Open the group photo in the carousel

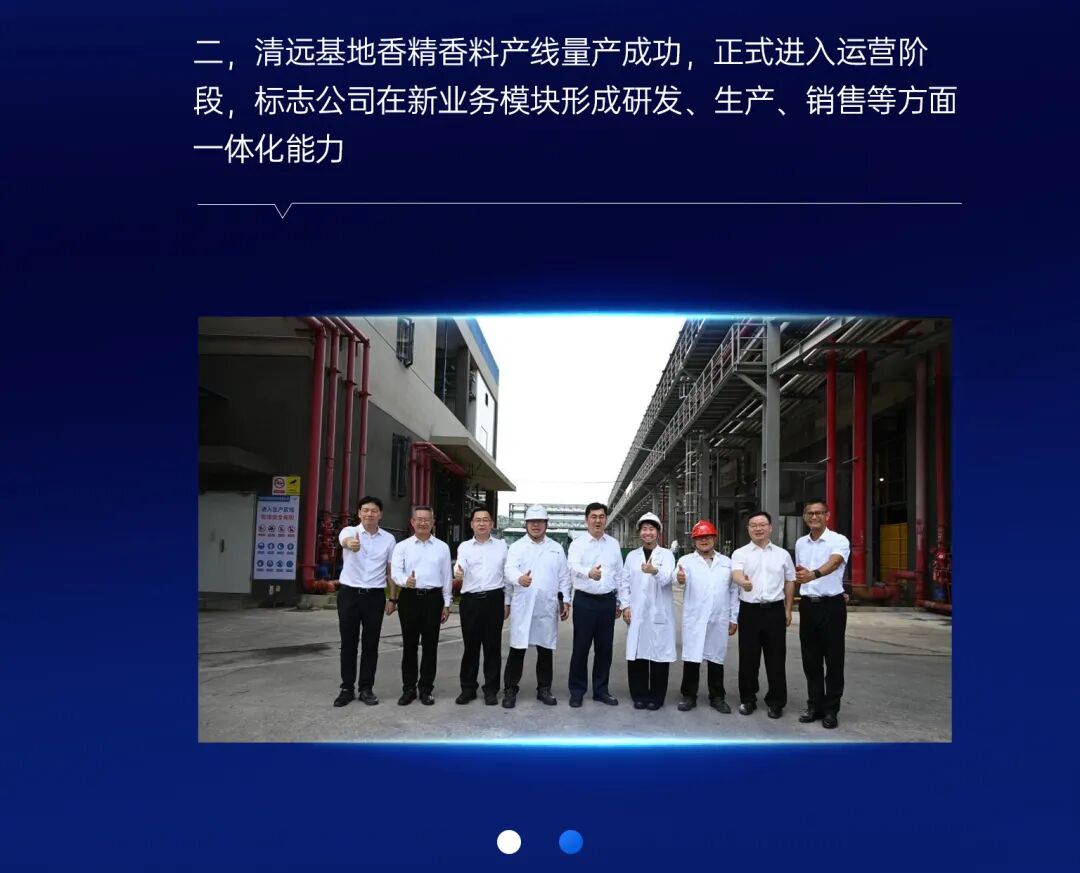click(x=574, y=529)
